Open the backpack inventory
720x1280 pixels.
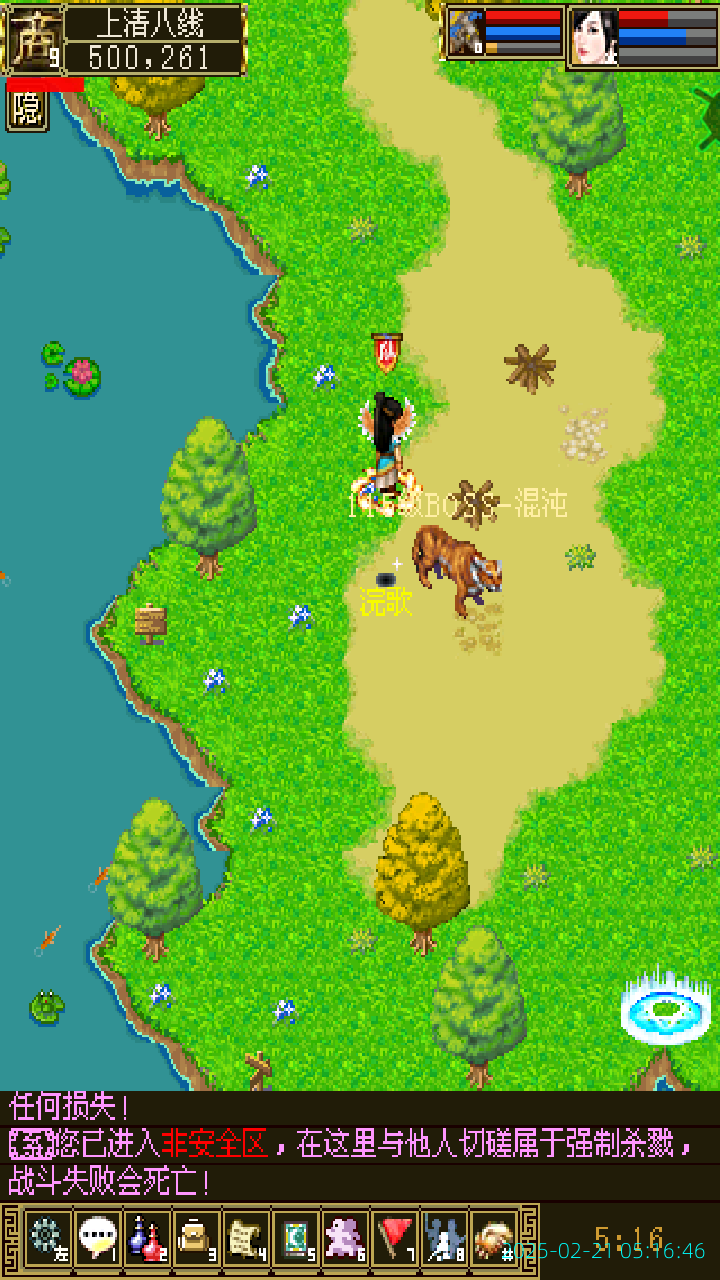(x=196, y=1238)
